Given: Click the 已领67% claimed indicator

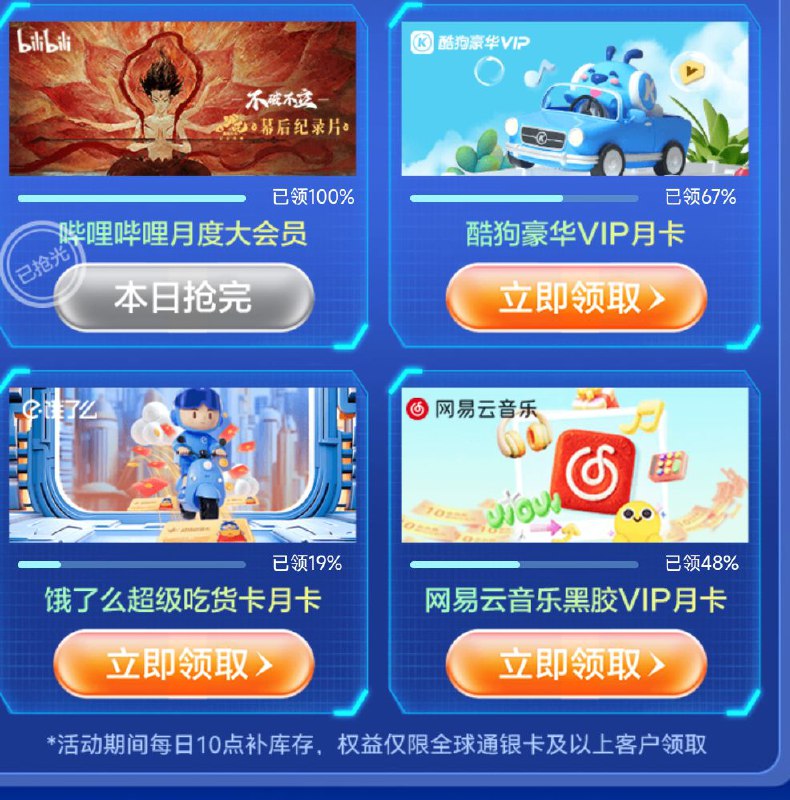Looking at the screenshot, I should [703, 198].
